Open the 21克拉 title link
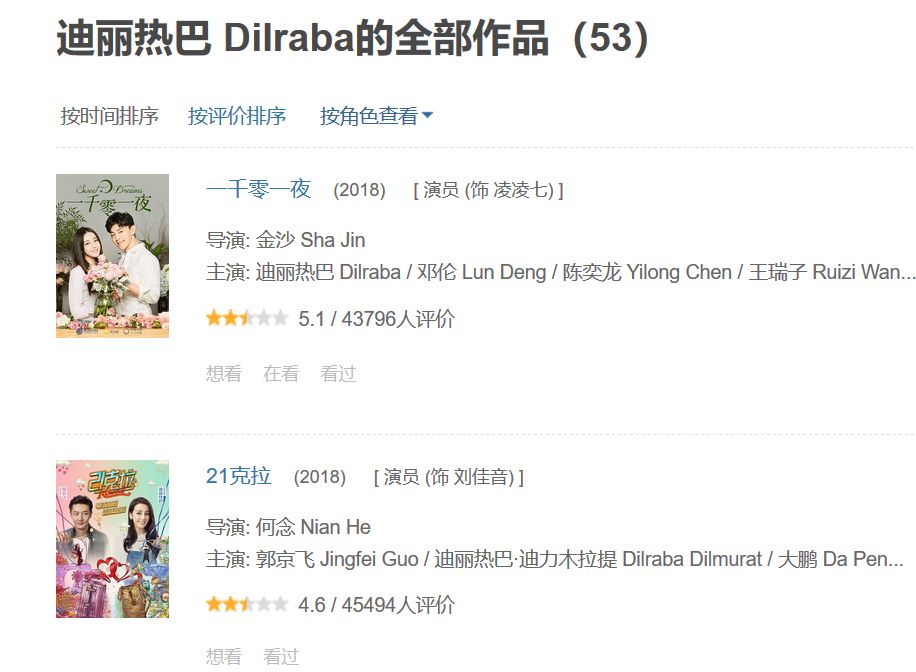The width and height of the screenshot is (916, 672). point(238,476)
